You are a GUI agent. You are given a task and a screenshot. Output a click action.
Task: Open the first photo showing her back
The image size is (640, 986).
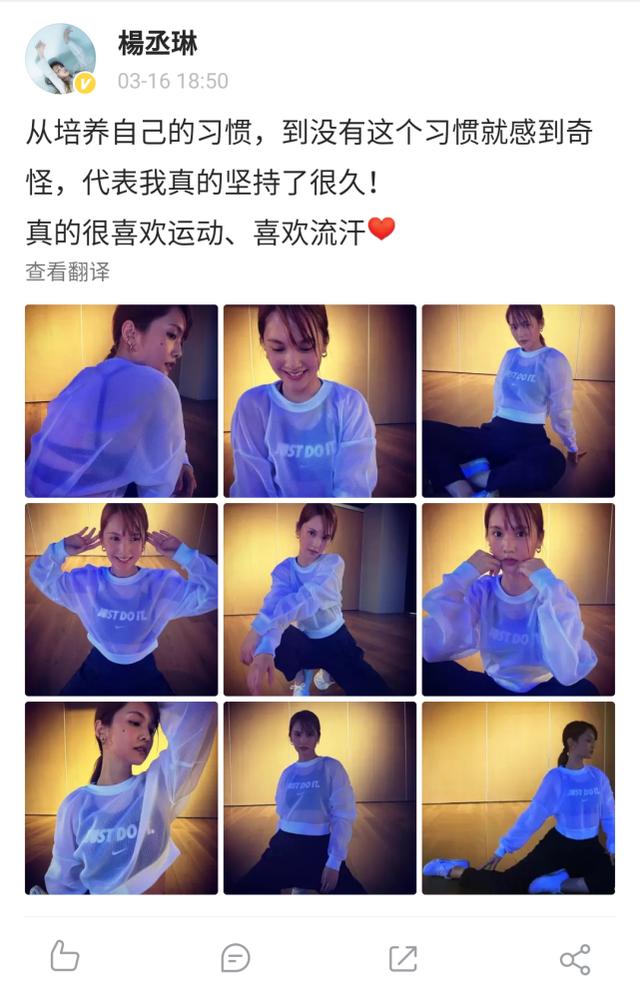coord(121,400)
